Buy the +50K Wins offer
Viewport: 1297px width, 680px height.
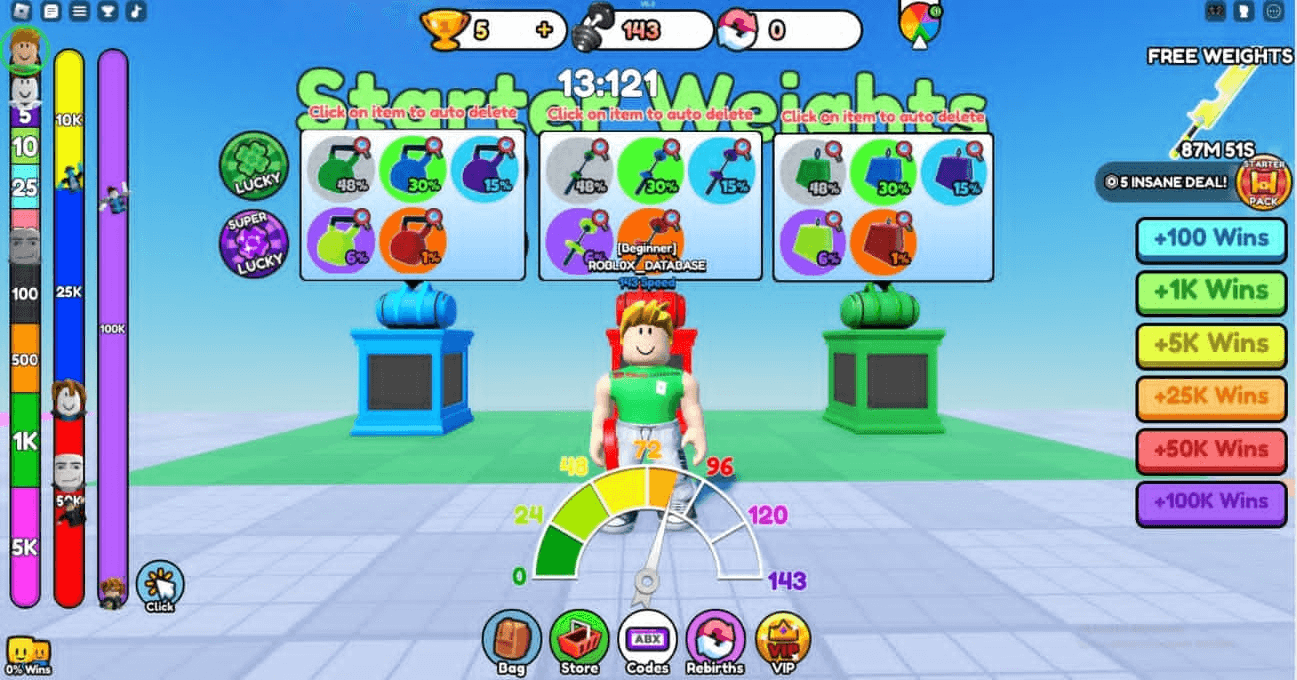pos(1211,449)
